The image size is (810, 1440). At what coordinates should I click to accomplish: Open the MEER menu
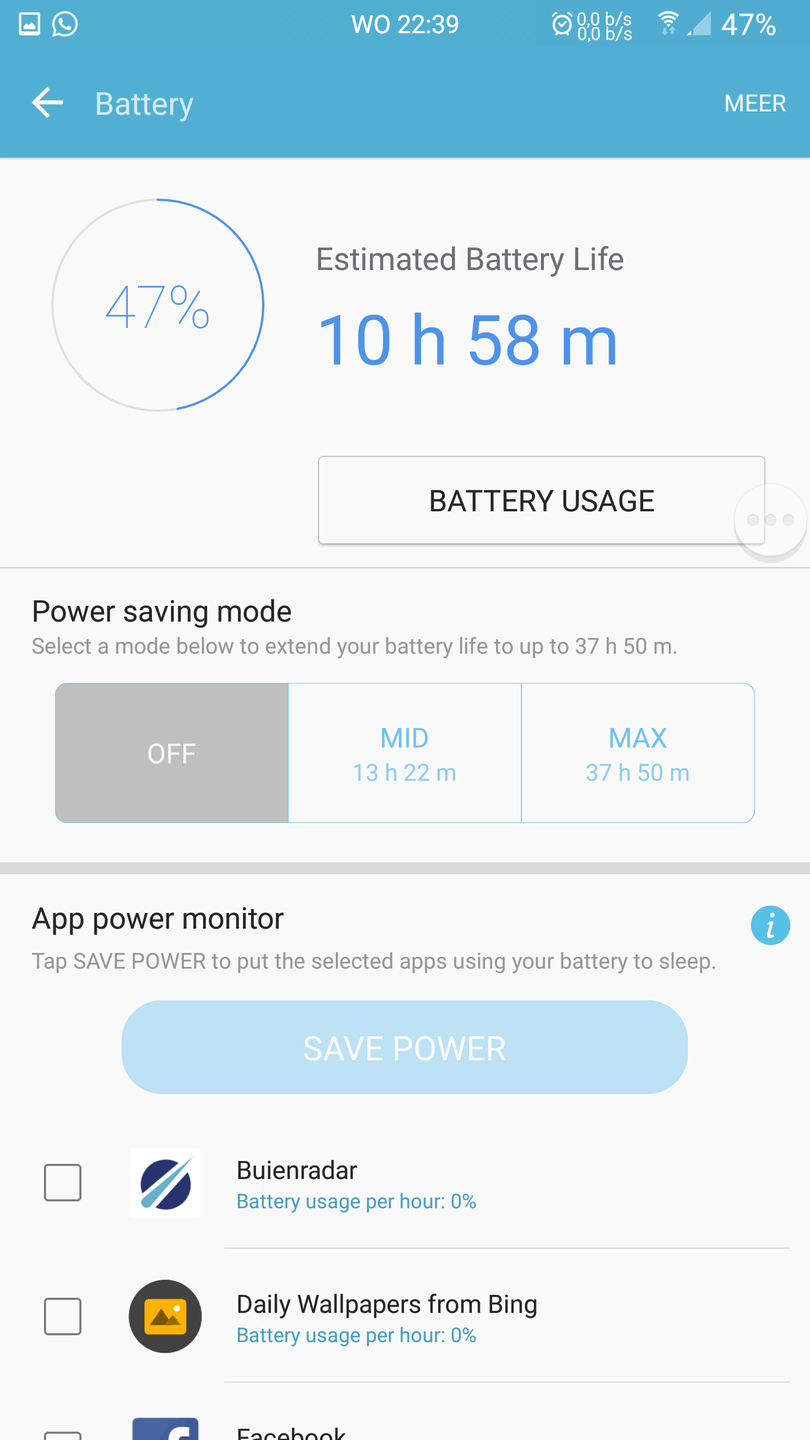754,103
